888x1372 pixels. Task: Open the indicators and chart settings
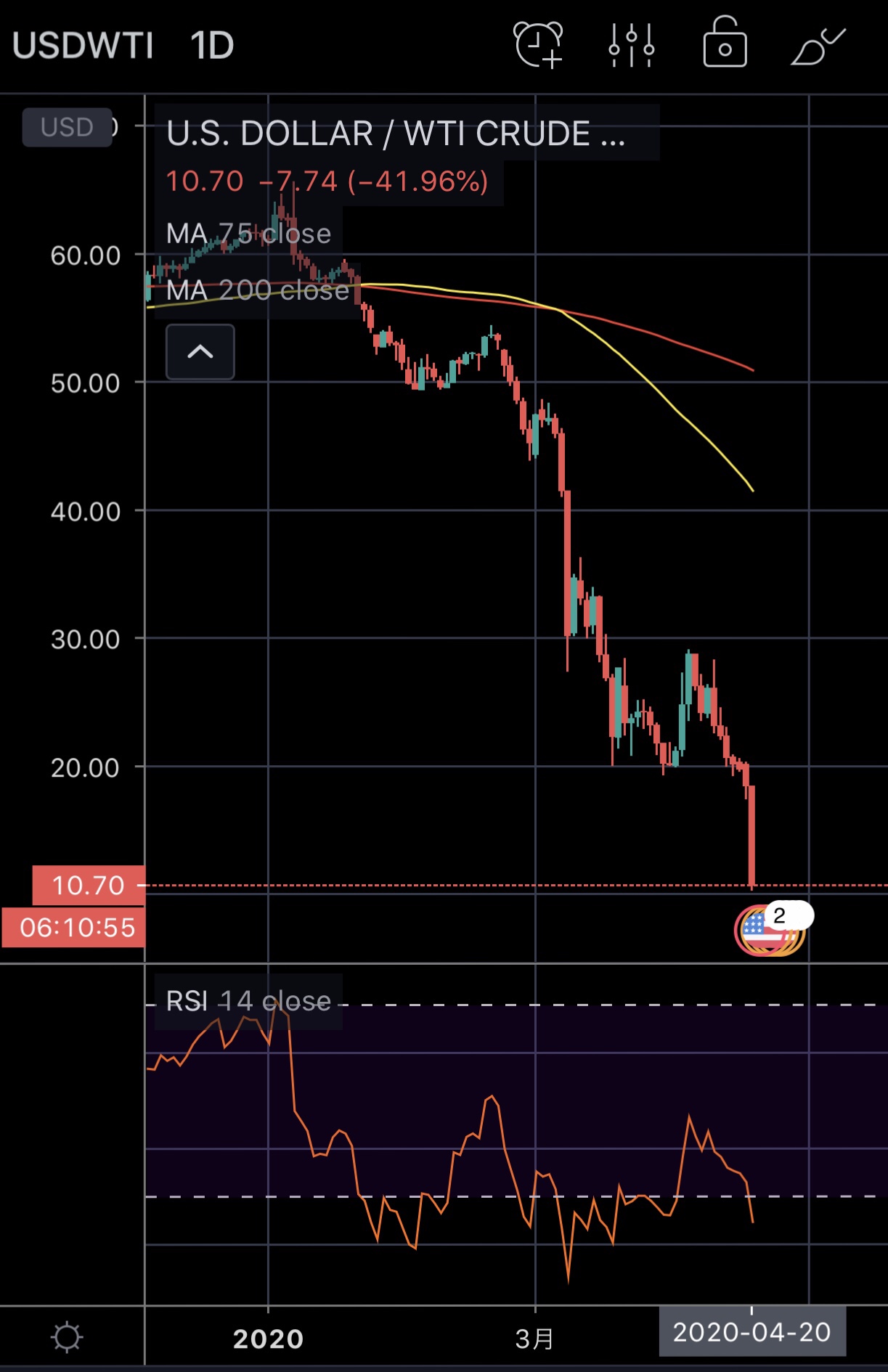pos(631,46)
